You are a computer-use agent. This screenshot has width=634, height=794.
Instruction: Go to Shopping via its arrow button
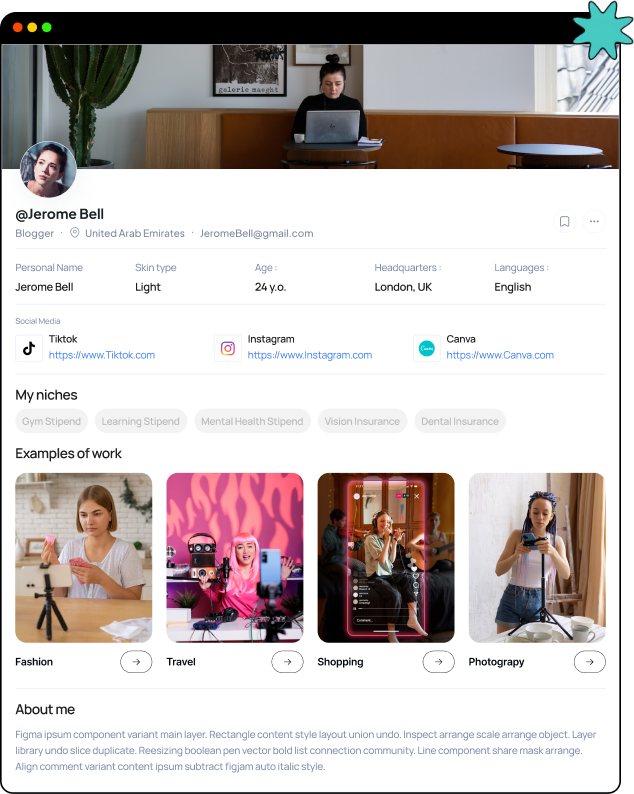coord(438,662)
